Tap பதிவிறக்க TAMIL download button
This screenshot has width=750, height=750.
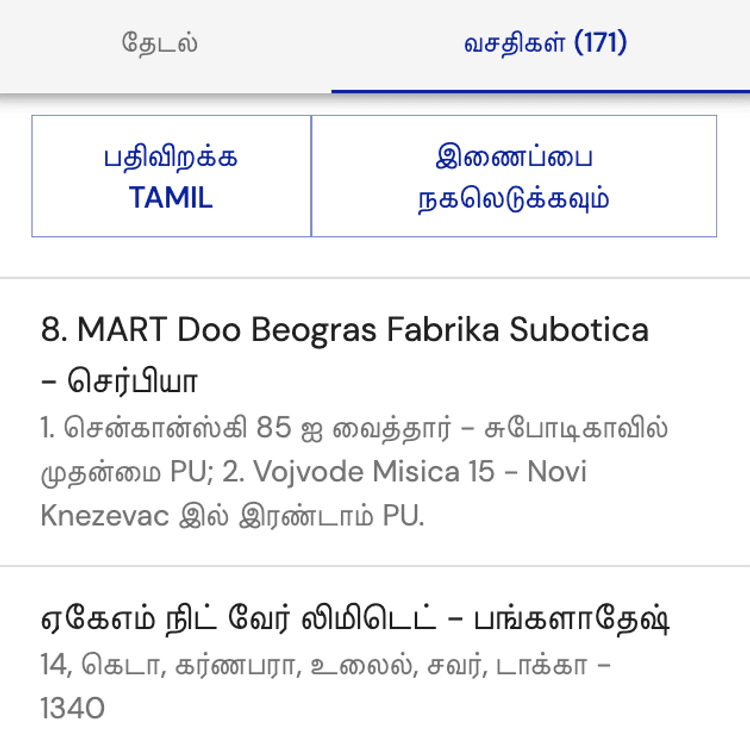pyautogui.click(x=171, y=177)
